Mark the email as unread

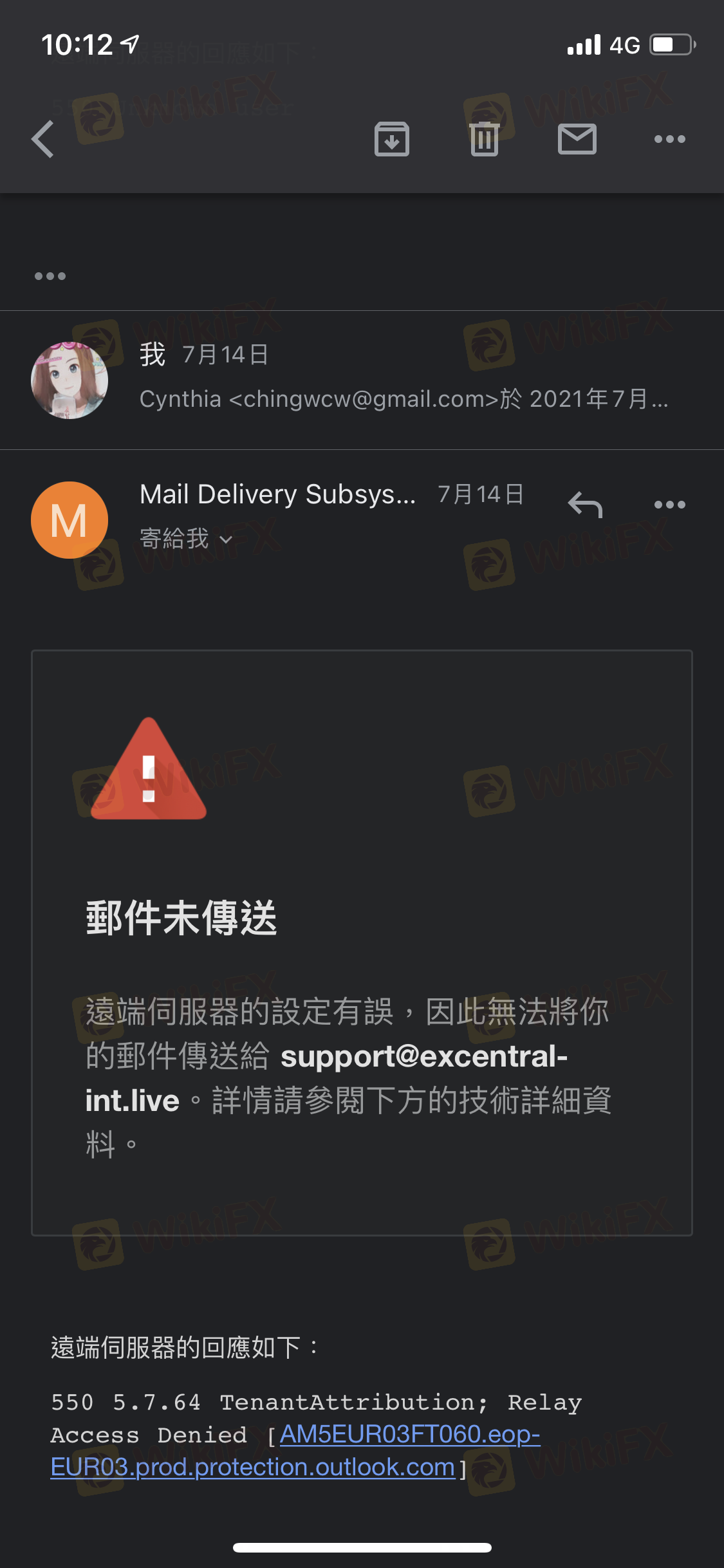point(577,139)
